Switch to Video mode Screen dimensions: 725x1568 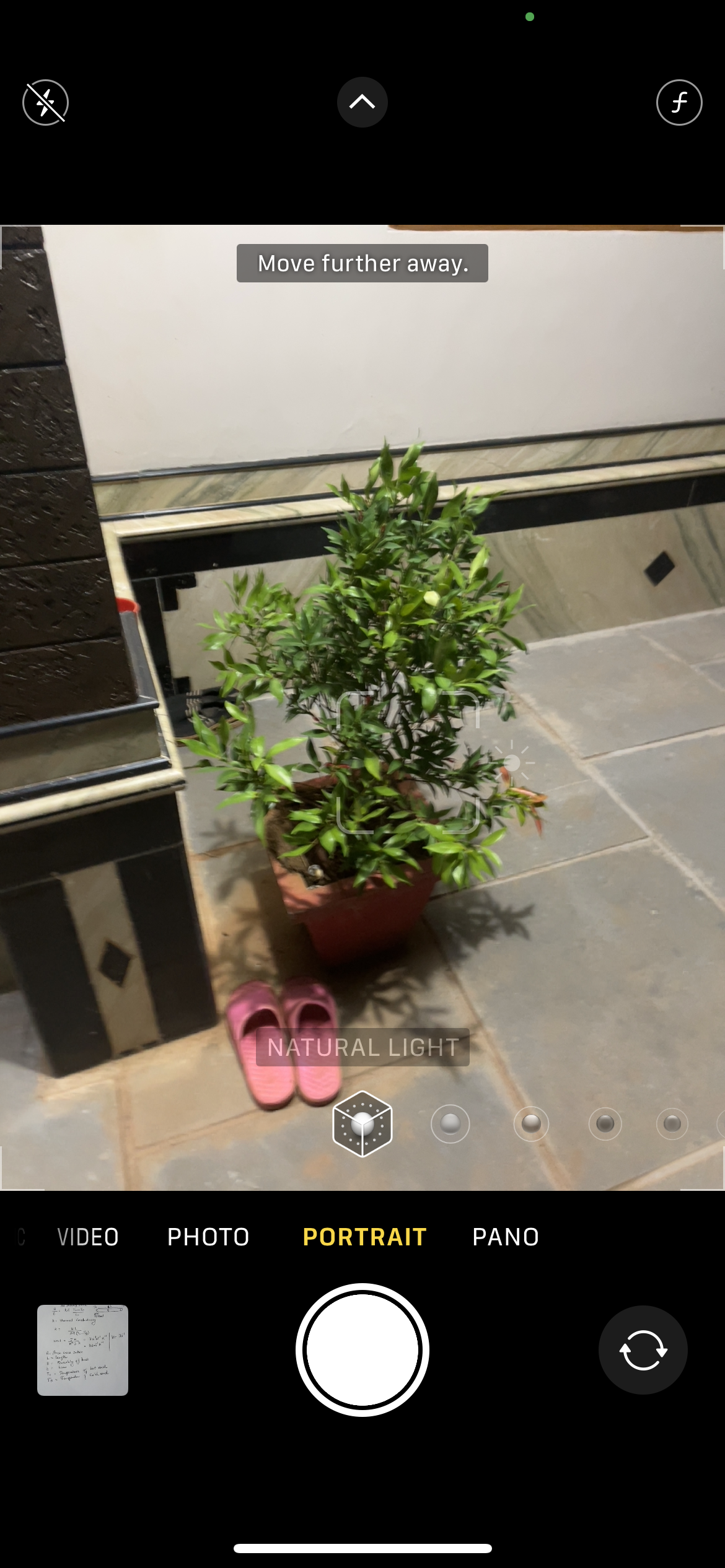(87, 1237)
